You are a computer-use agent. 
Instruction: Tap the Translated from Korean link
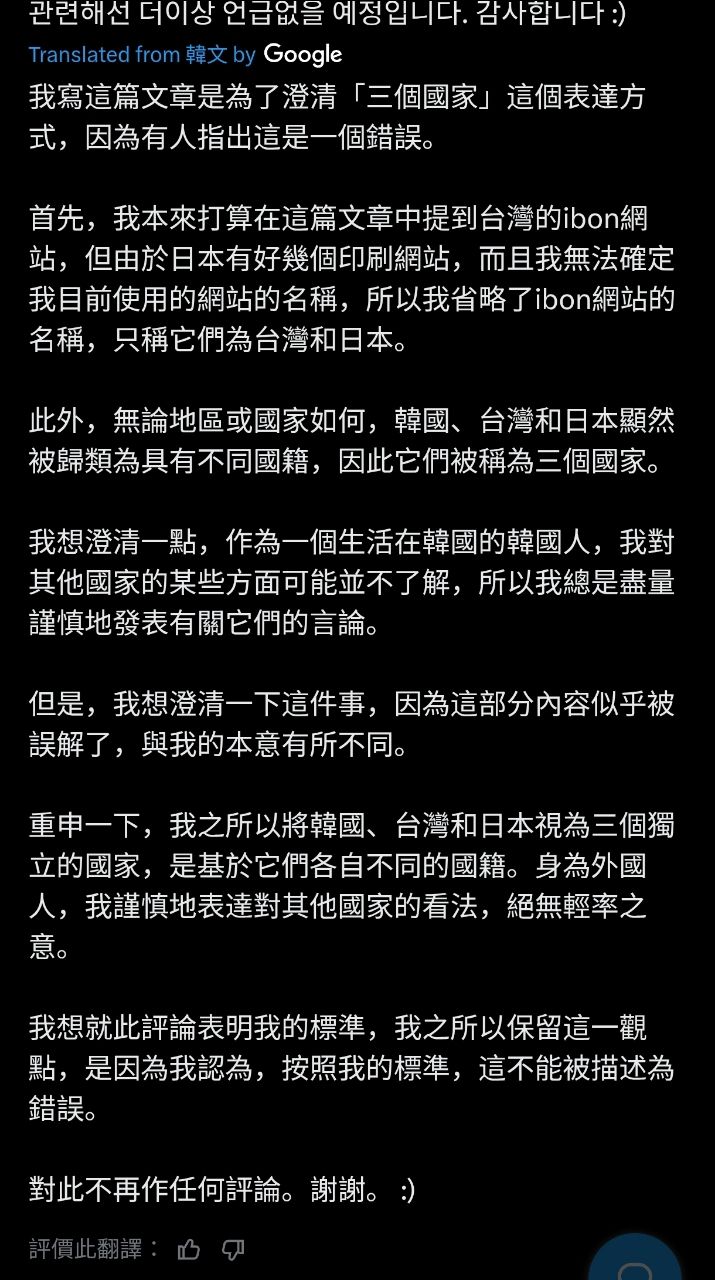pyautogui.click(x=185, y=54)
